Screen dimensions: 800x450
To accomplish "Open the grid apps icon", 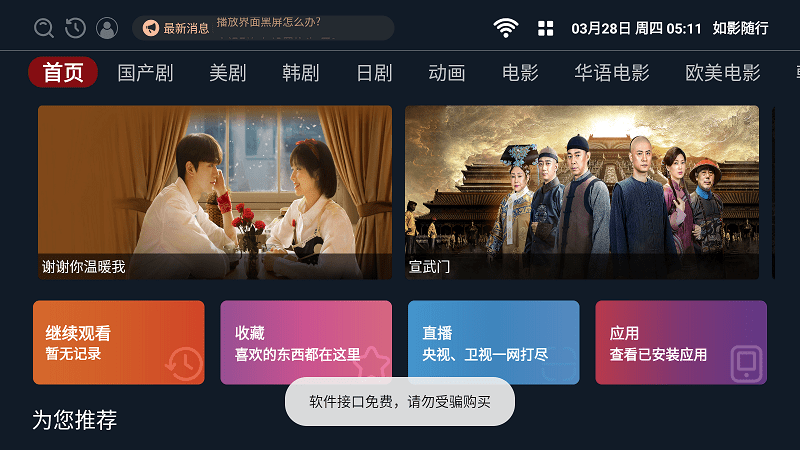I will click(546, 28).
